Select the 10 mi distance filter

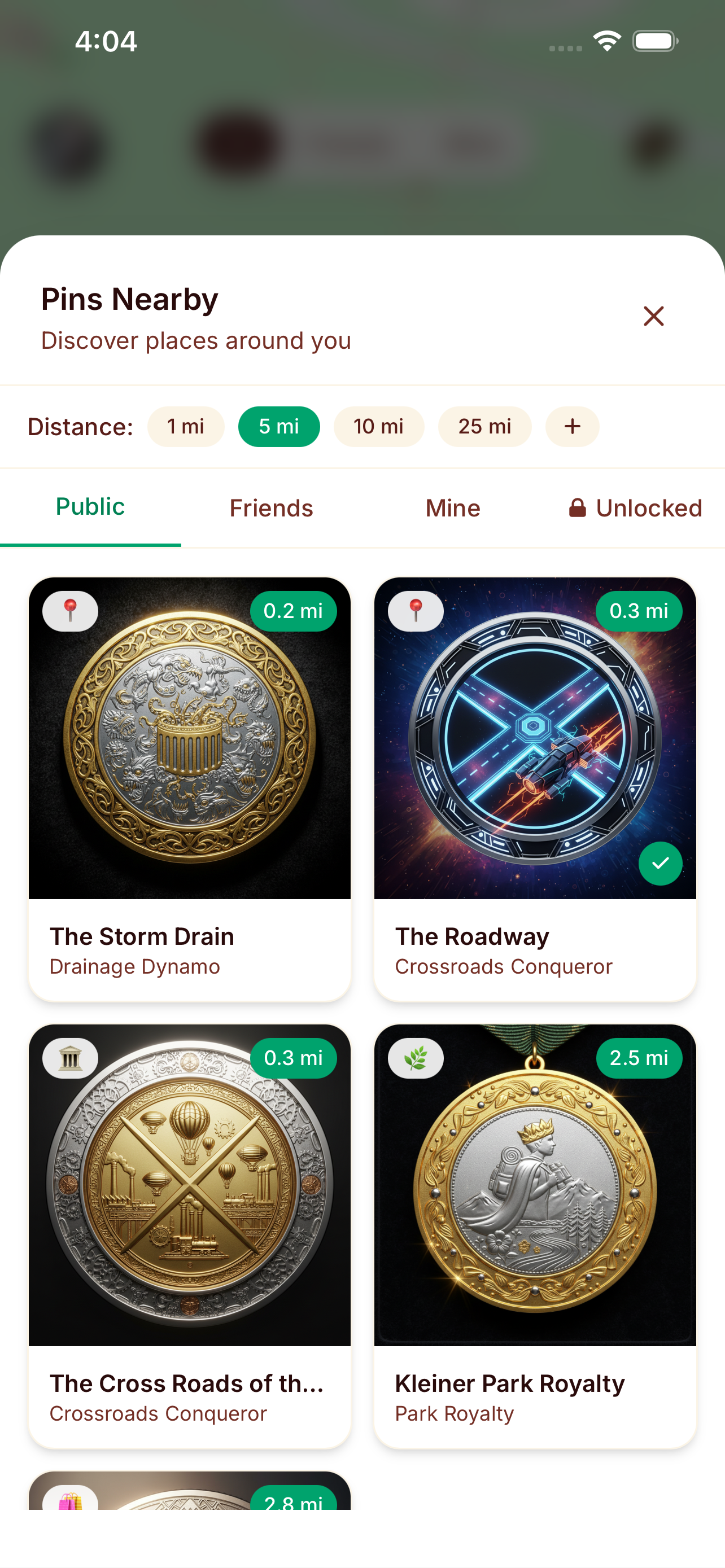(x=379, y=427)
